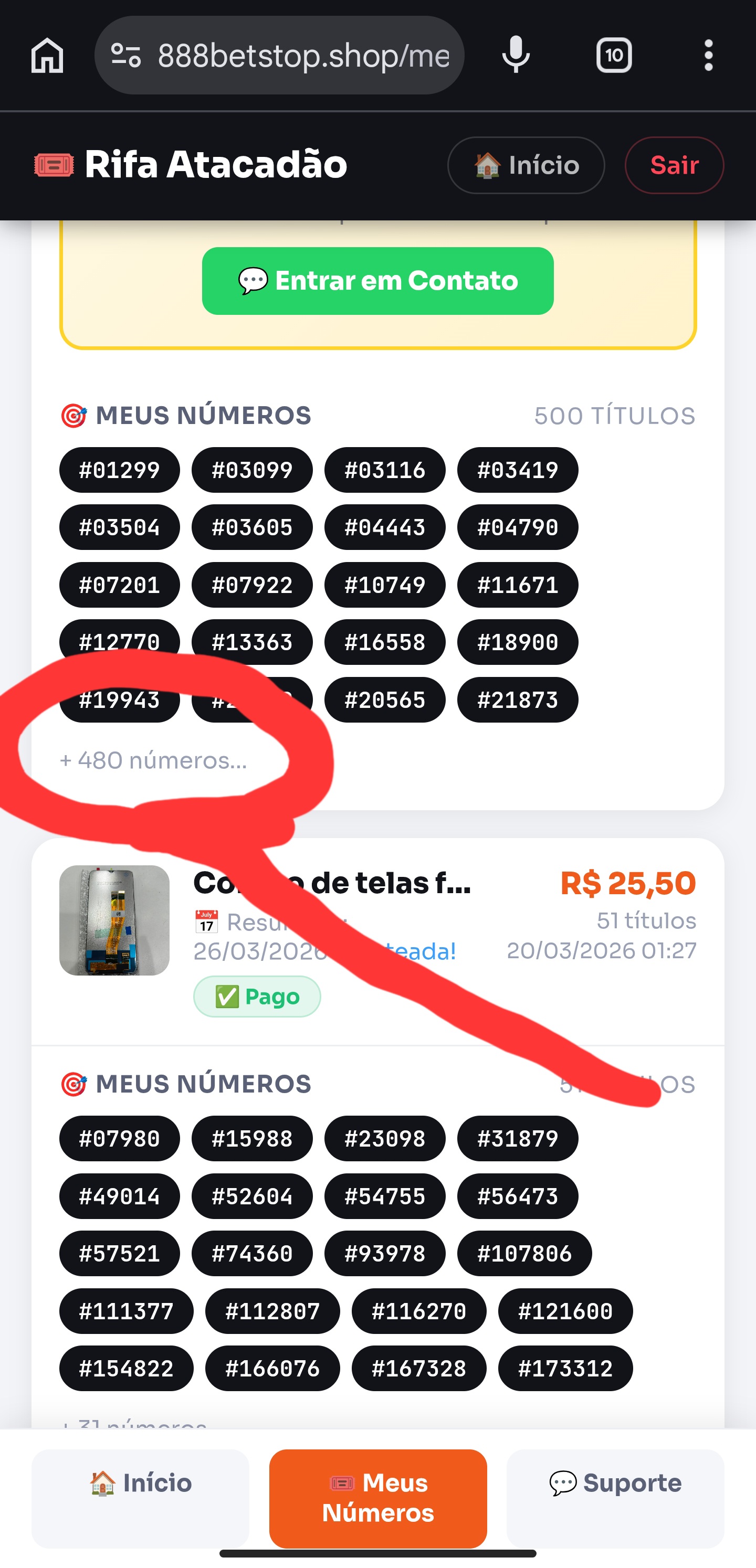The height and width of the screenshot is (1568, 756).
Task: Select number chip #19943
Action: [x=119, y=700]
